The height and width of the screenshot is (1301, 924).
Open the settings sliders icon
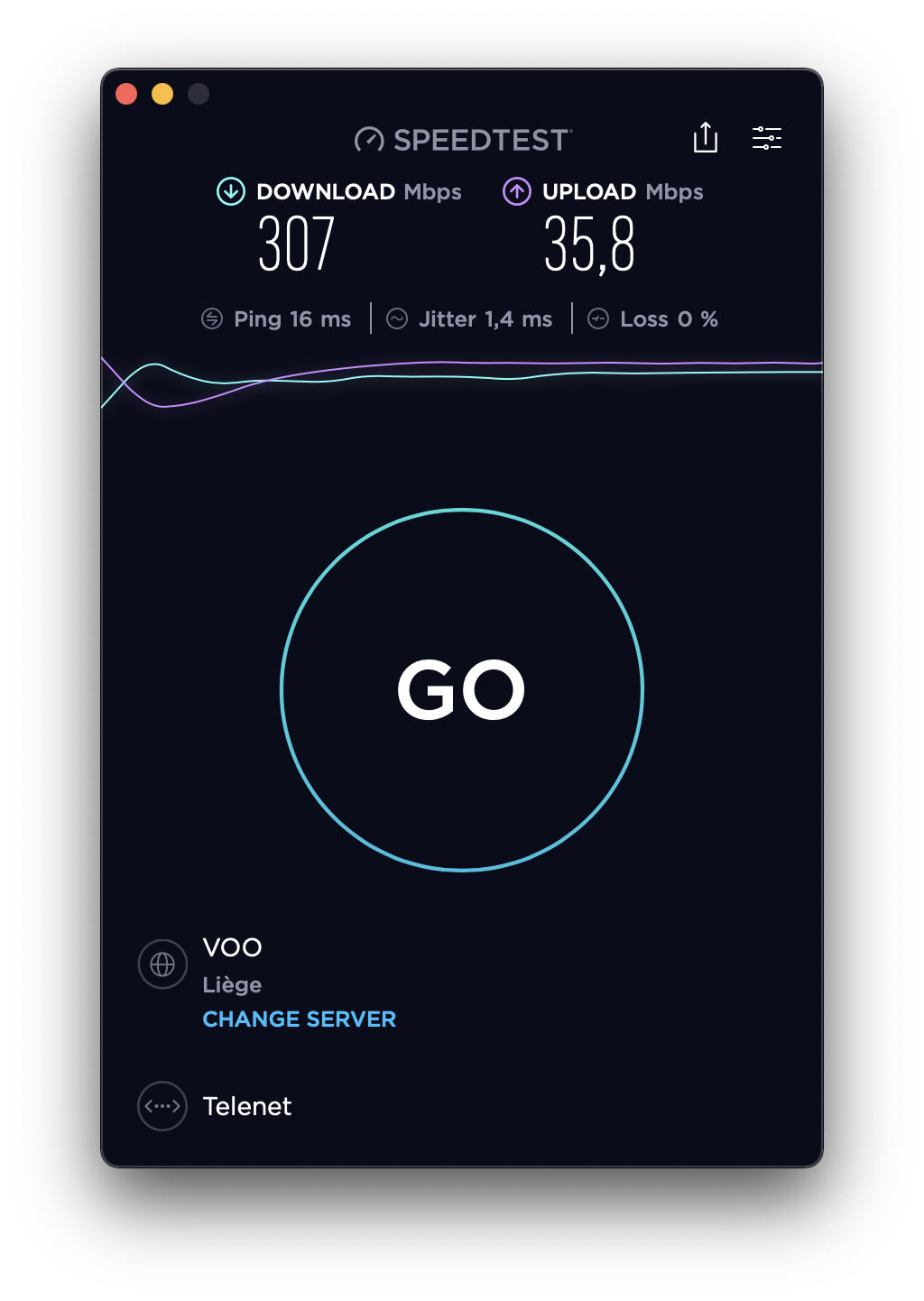(x=767, y=138)
